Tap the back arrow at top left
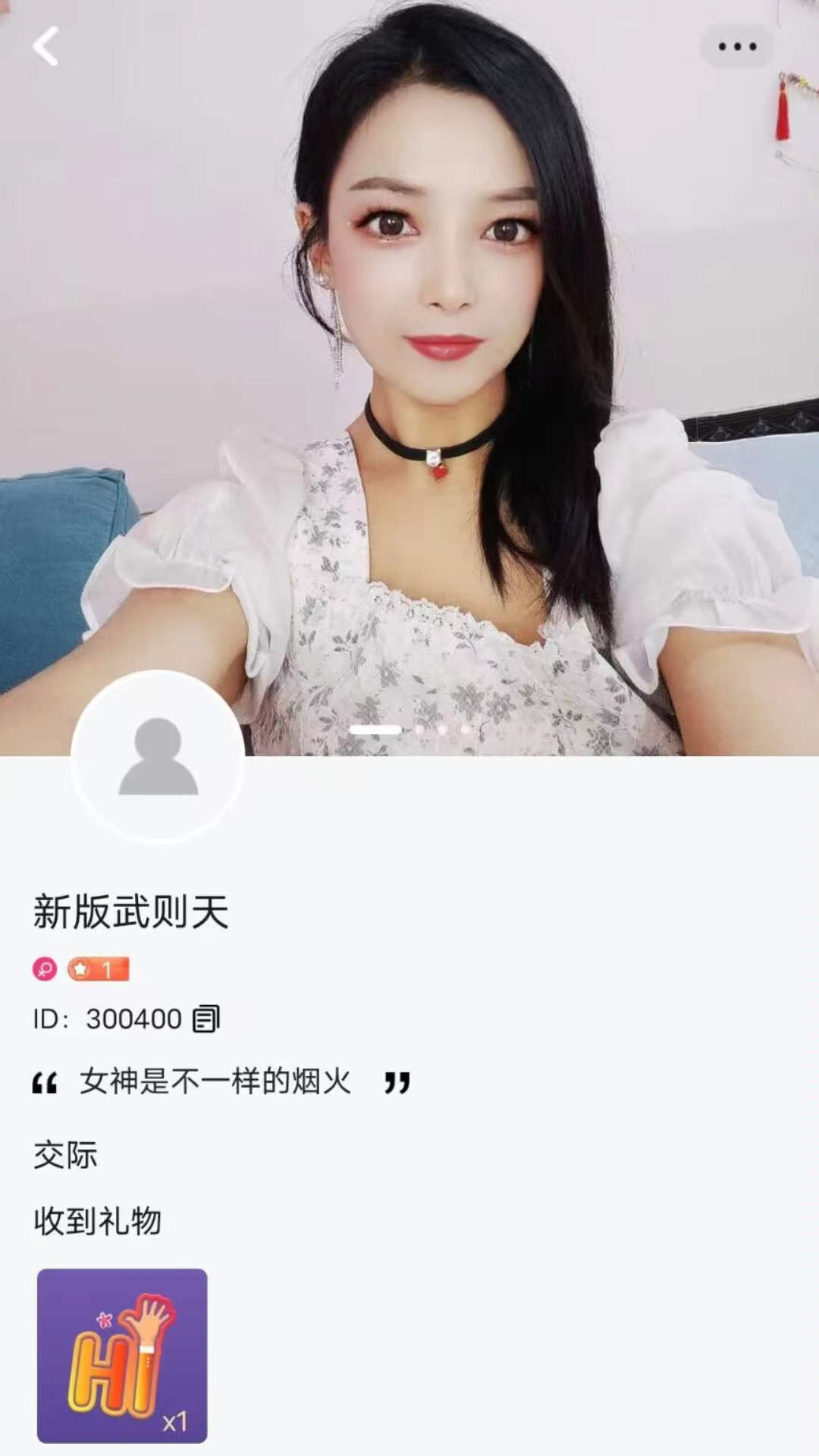 [45, 44]
